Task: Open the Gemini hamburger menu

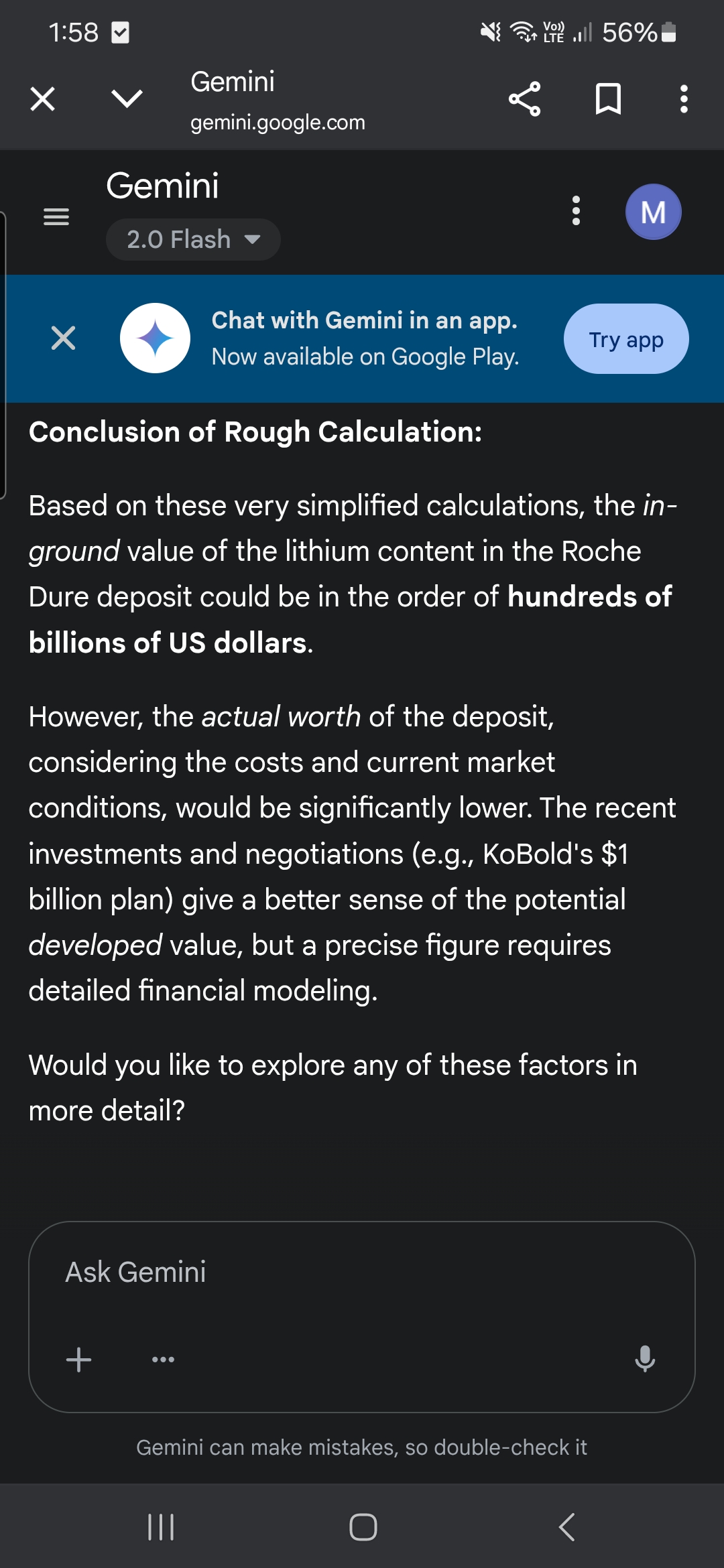Action: 56,216
